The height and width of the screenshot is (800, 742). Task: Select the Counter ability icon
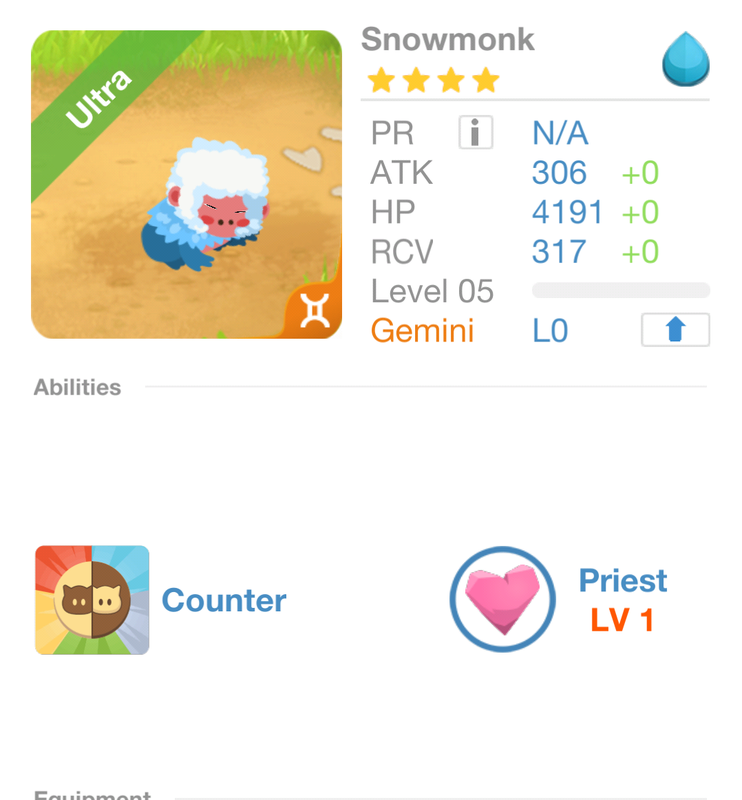click(x=92, y=599)
